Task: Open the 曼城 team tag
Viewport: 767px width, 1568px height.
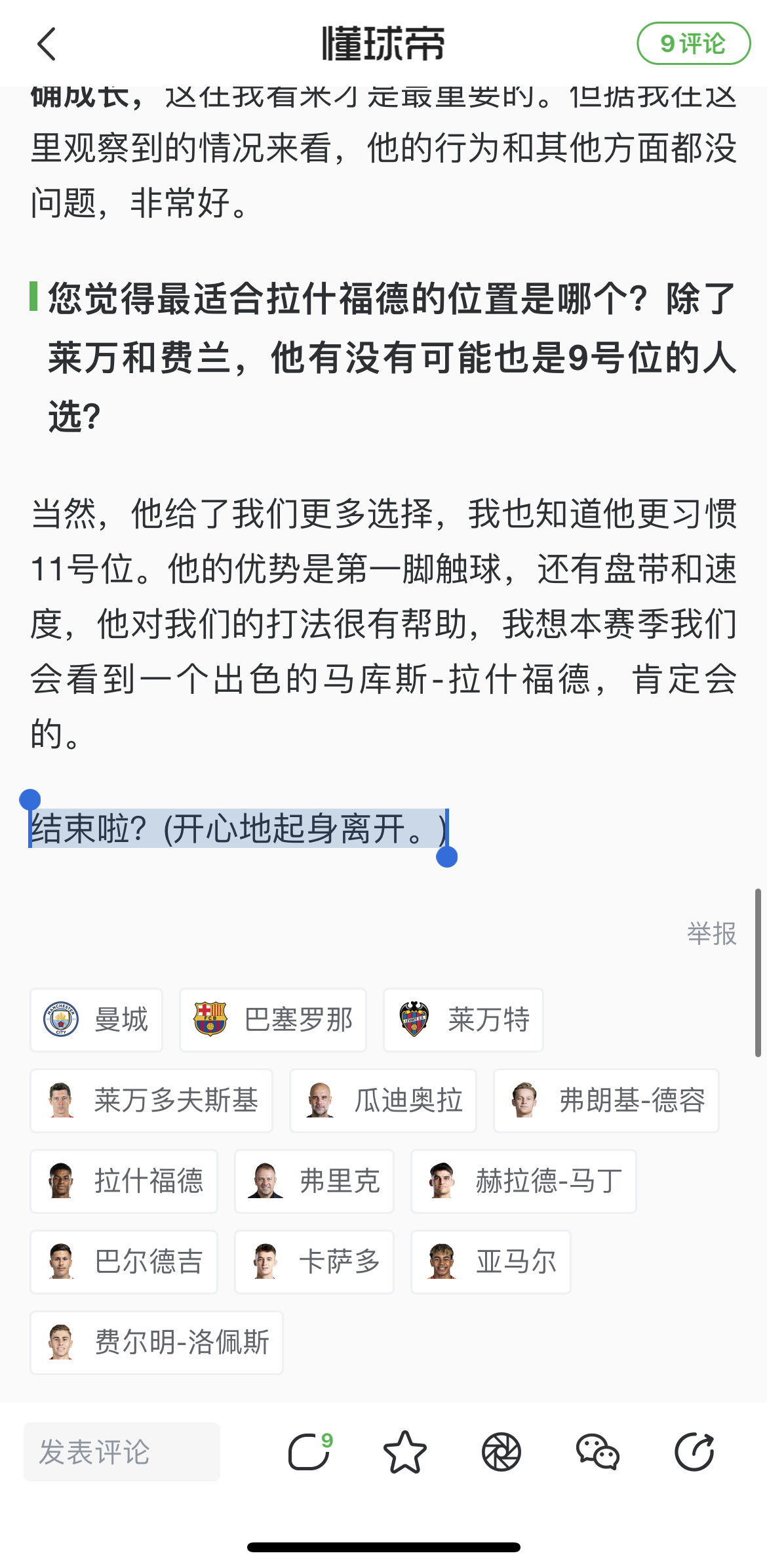Action: (96, 1020)
